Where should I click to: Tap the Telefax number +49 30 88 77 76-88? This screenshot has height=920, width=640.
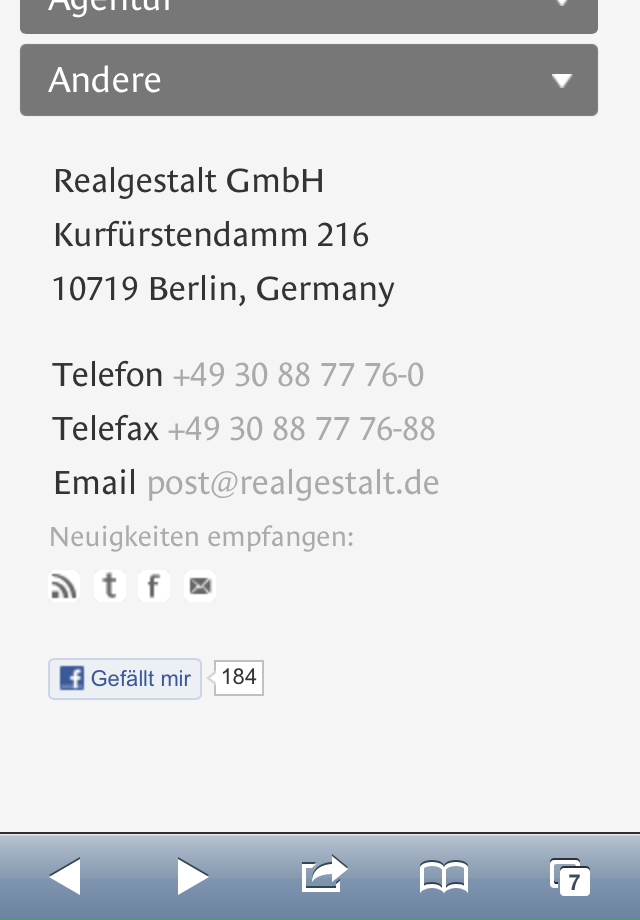301,430
